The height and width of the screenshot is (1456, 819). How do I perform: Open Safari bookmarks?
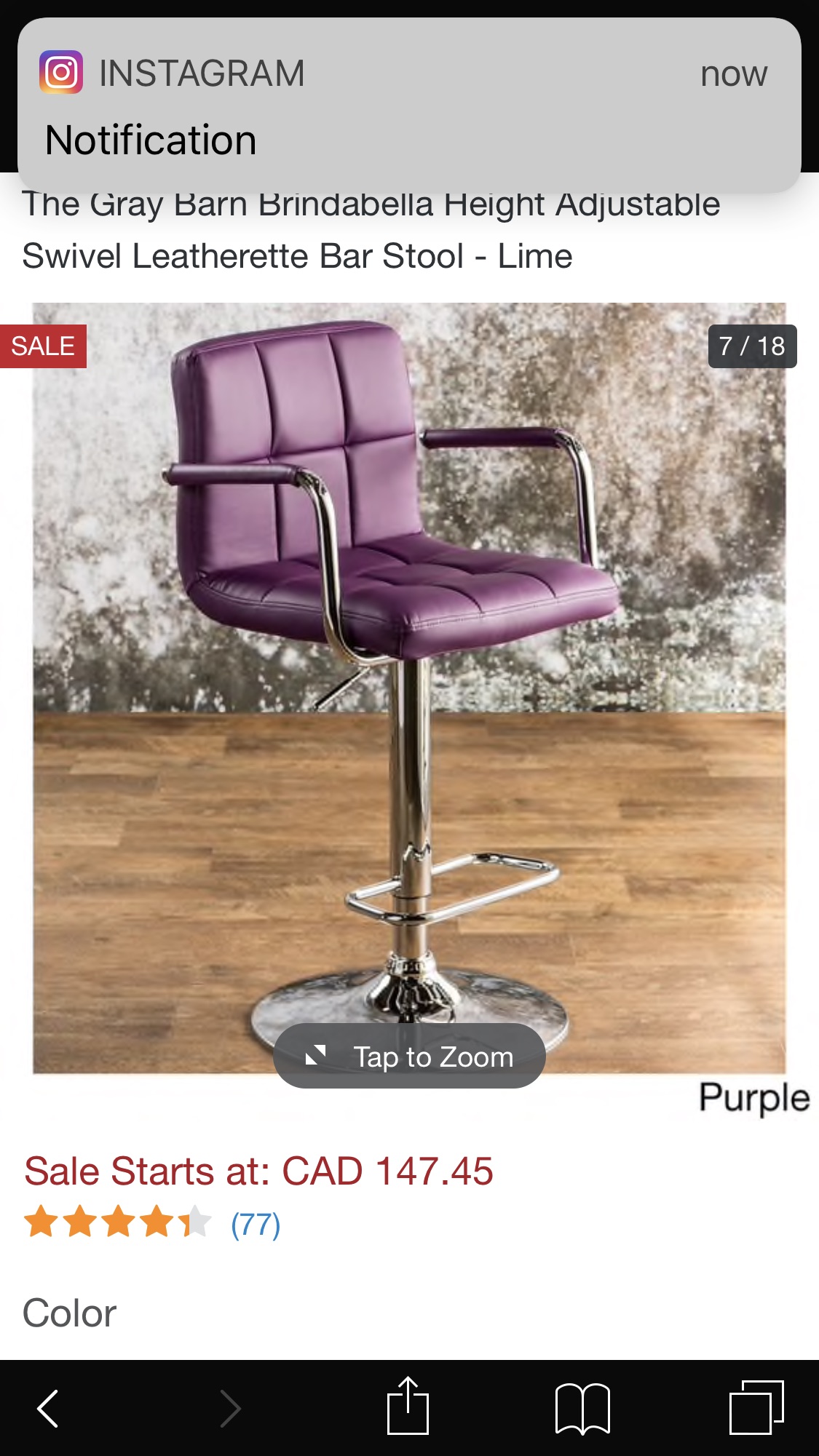click(582, 1409)
